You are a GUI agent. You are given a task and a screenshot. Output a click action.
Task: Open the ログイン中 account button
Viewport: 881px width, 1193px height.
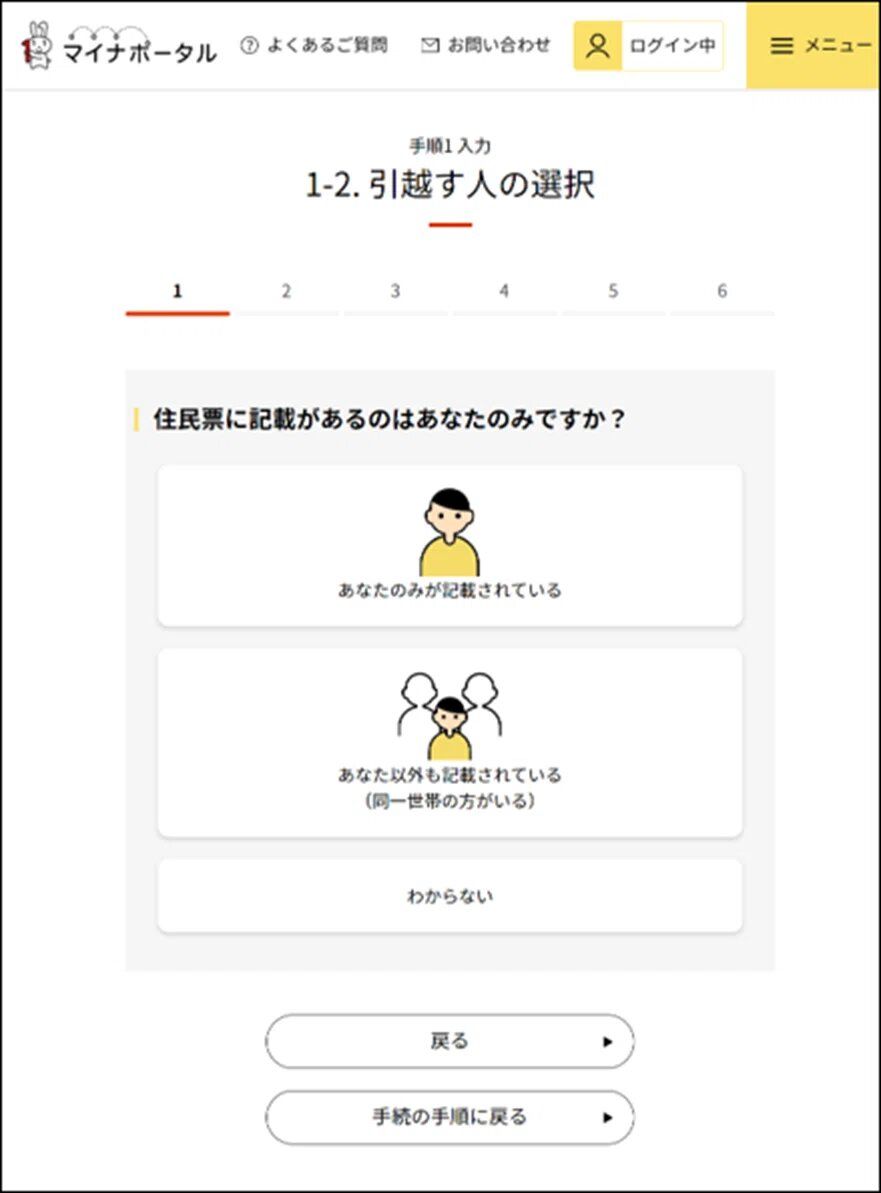coord(648,46)
